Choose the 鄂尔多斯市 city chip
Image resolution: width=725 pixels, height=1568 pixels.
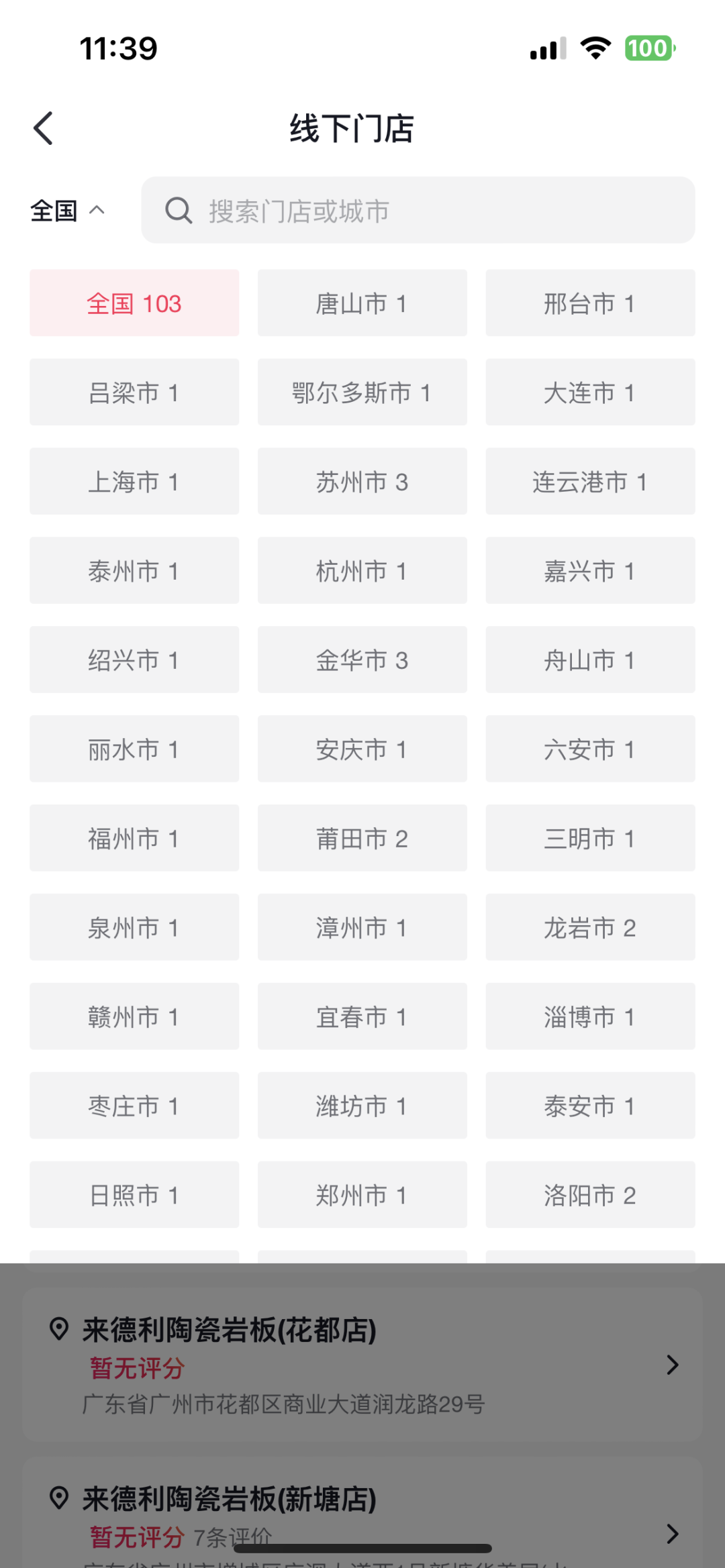362,393
